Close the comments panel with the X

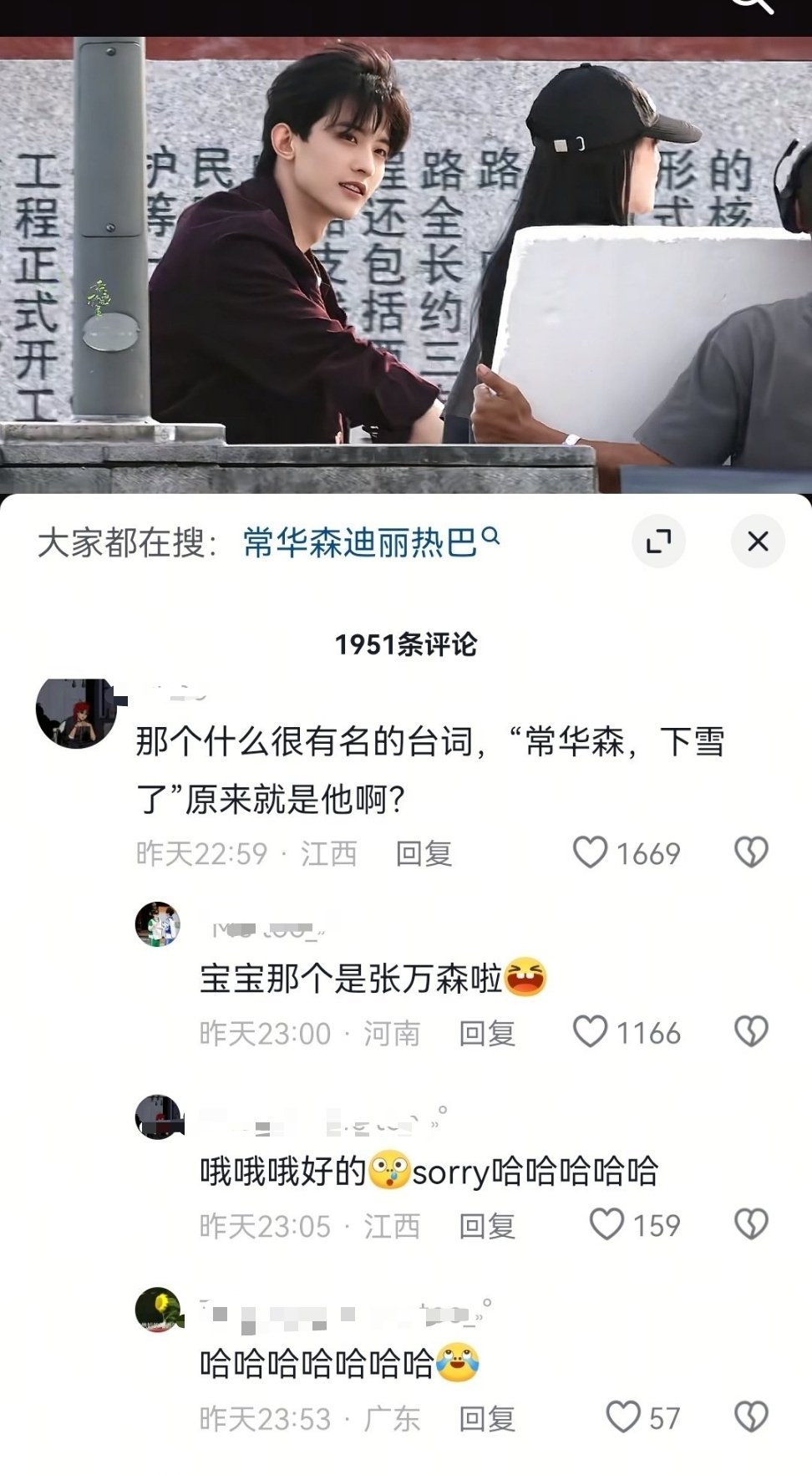coord(757,540)
